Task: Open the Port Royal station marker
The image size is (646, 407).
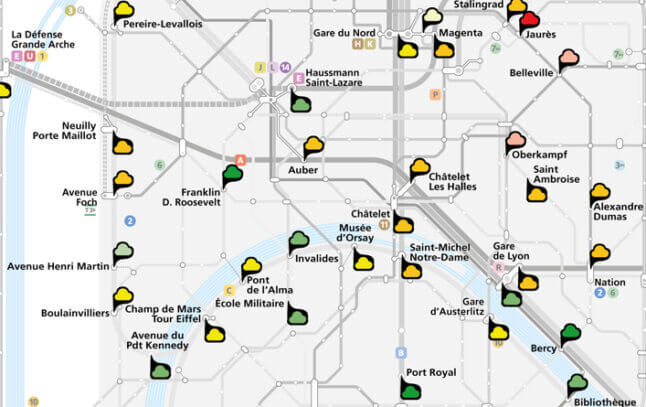Action: [x=411, y=388]
